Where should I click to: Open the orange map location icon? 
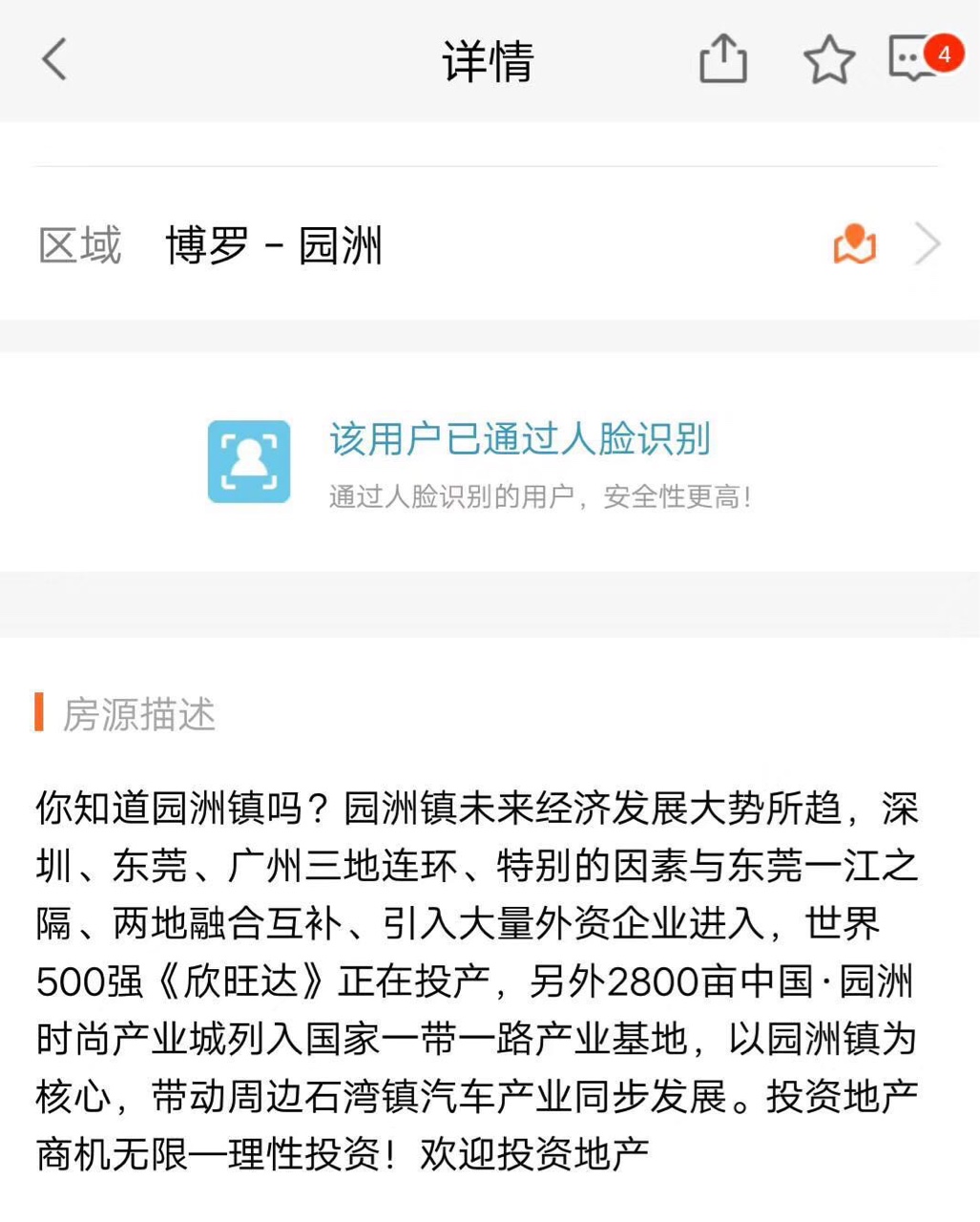(855, 244)
